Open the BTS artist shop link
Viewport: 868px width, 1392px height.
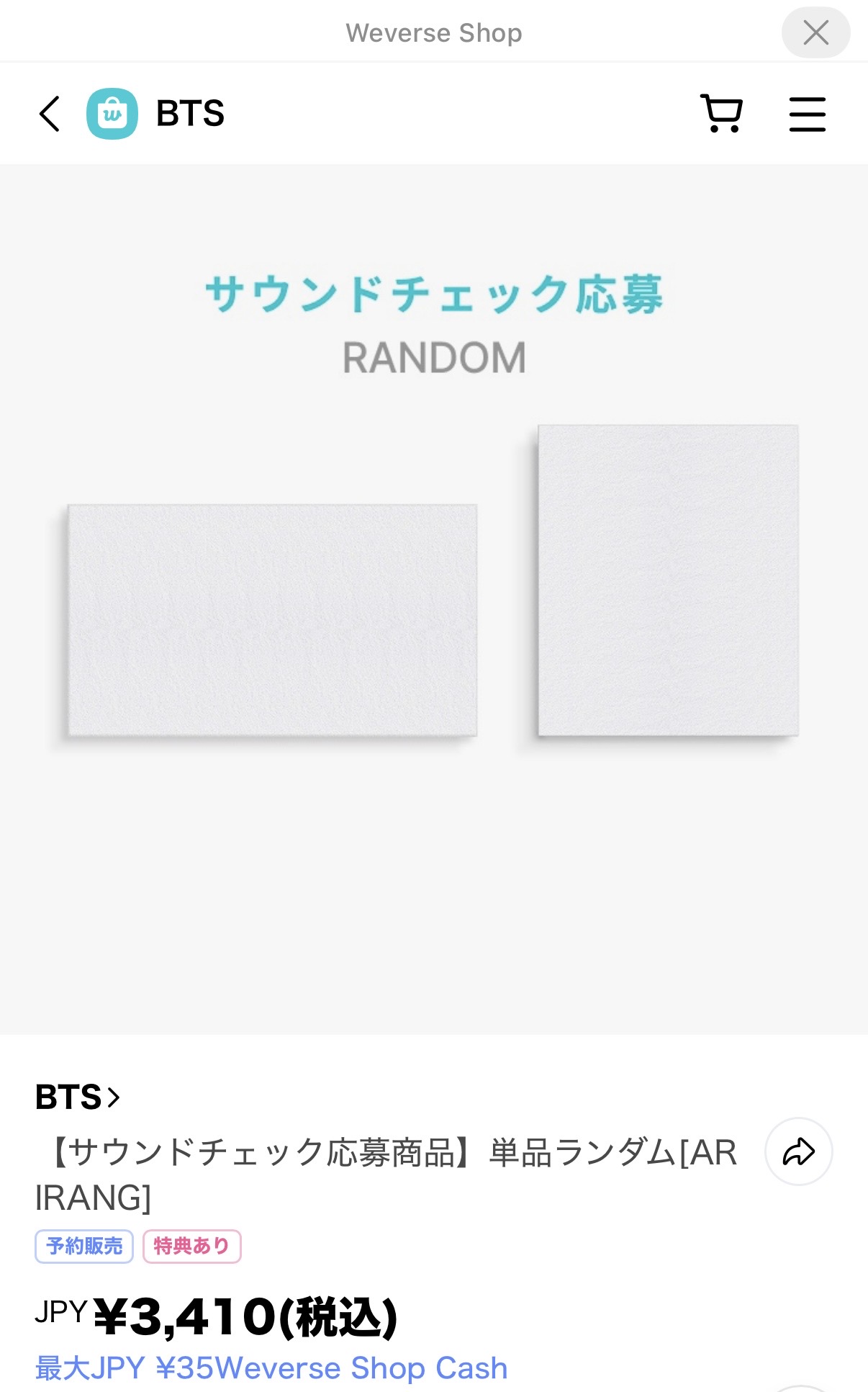click(x=77, y=1097)
